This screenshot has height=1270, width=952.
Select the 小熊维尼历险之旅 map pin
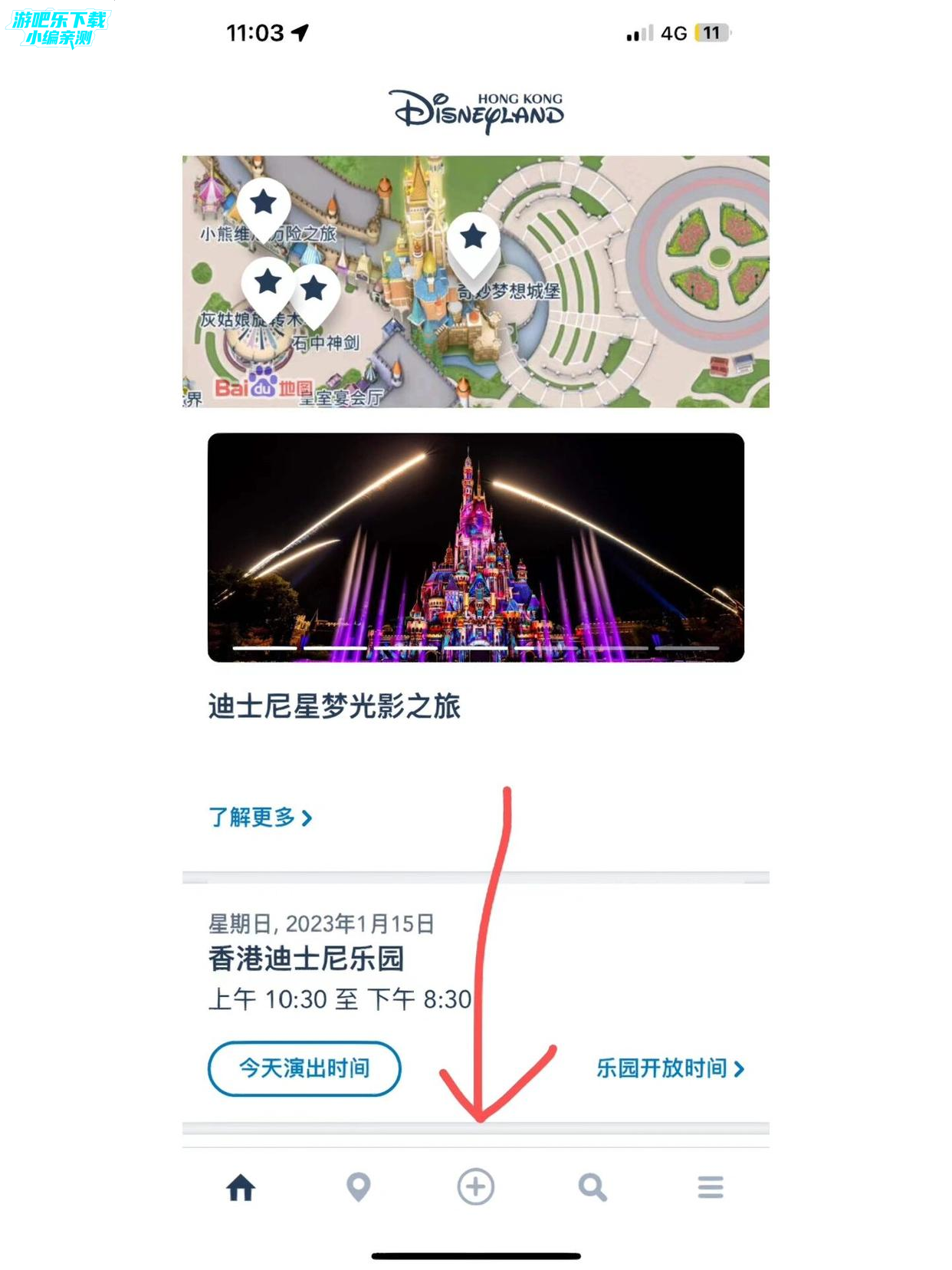(263, 205)
